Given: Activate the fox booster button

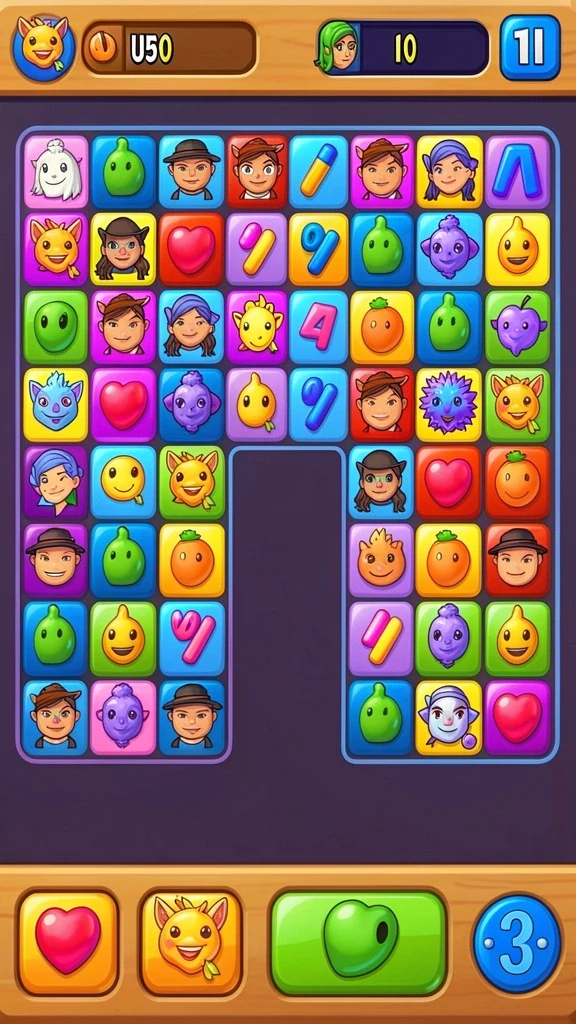Looking at the screenshot, I should (x=191, y=942).
